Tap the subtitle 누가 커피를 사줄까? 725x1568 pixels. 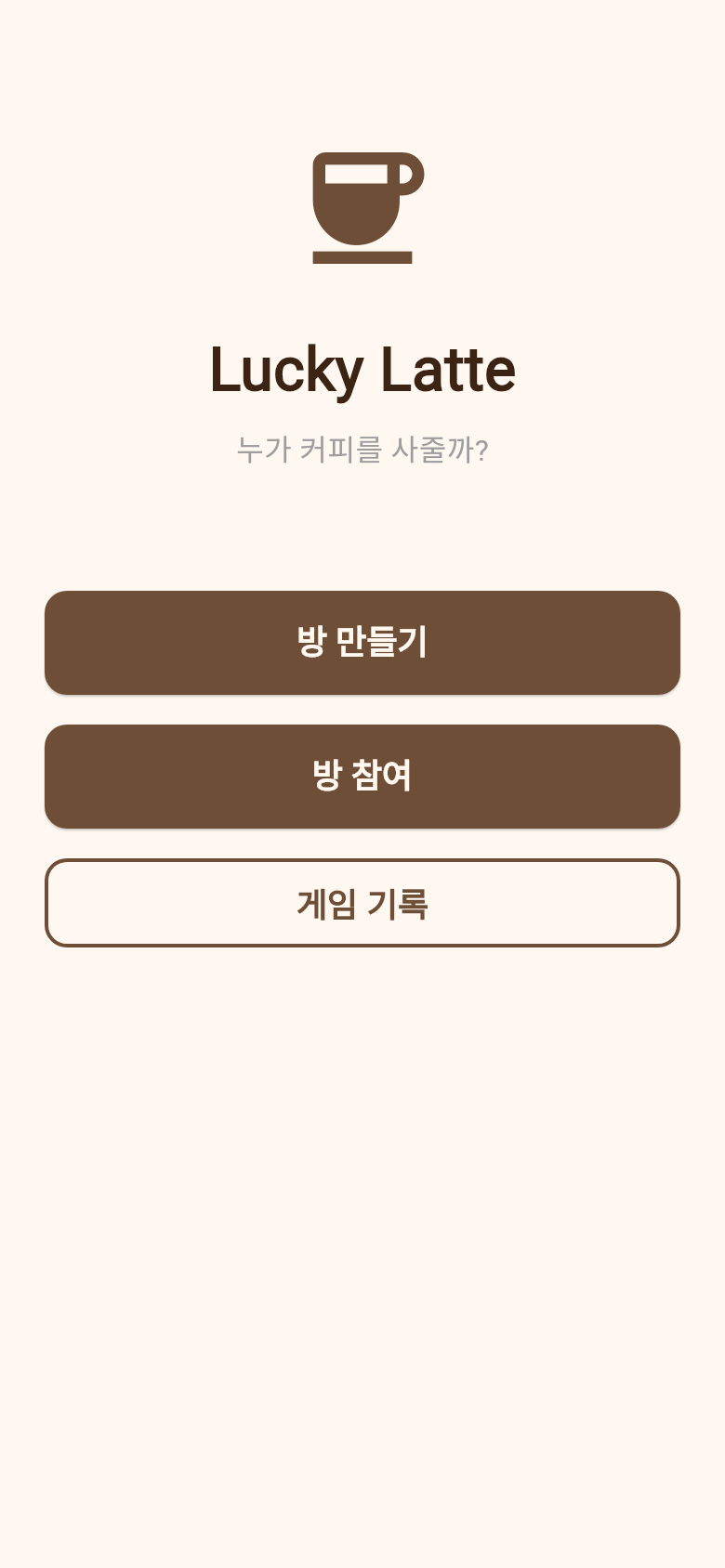click(362, 450)
